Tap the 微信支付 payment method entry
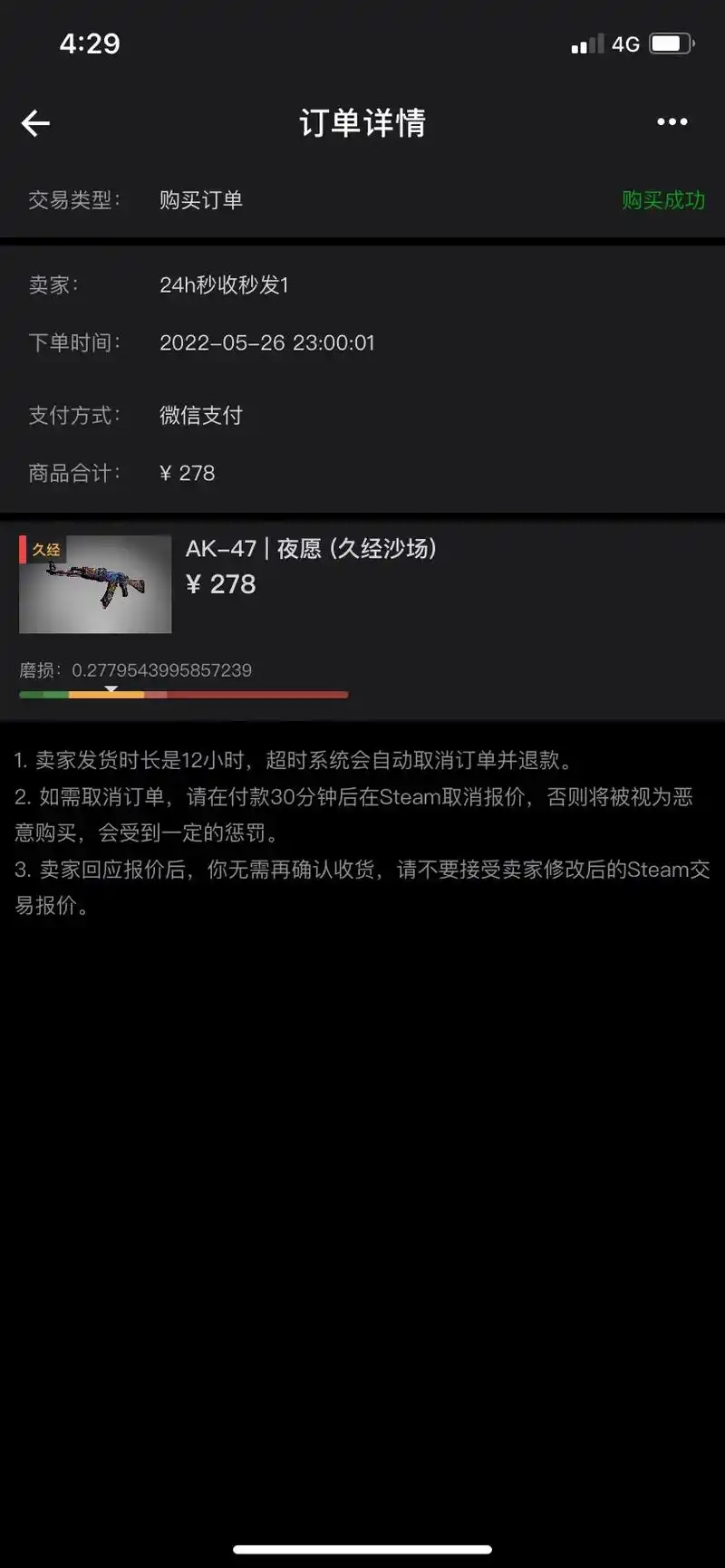The height and width of the screenshot is (1568, 725). pyautogui.click(x=200, y=415)
